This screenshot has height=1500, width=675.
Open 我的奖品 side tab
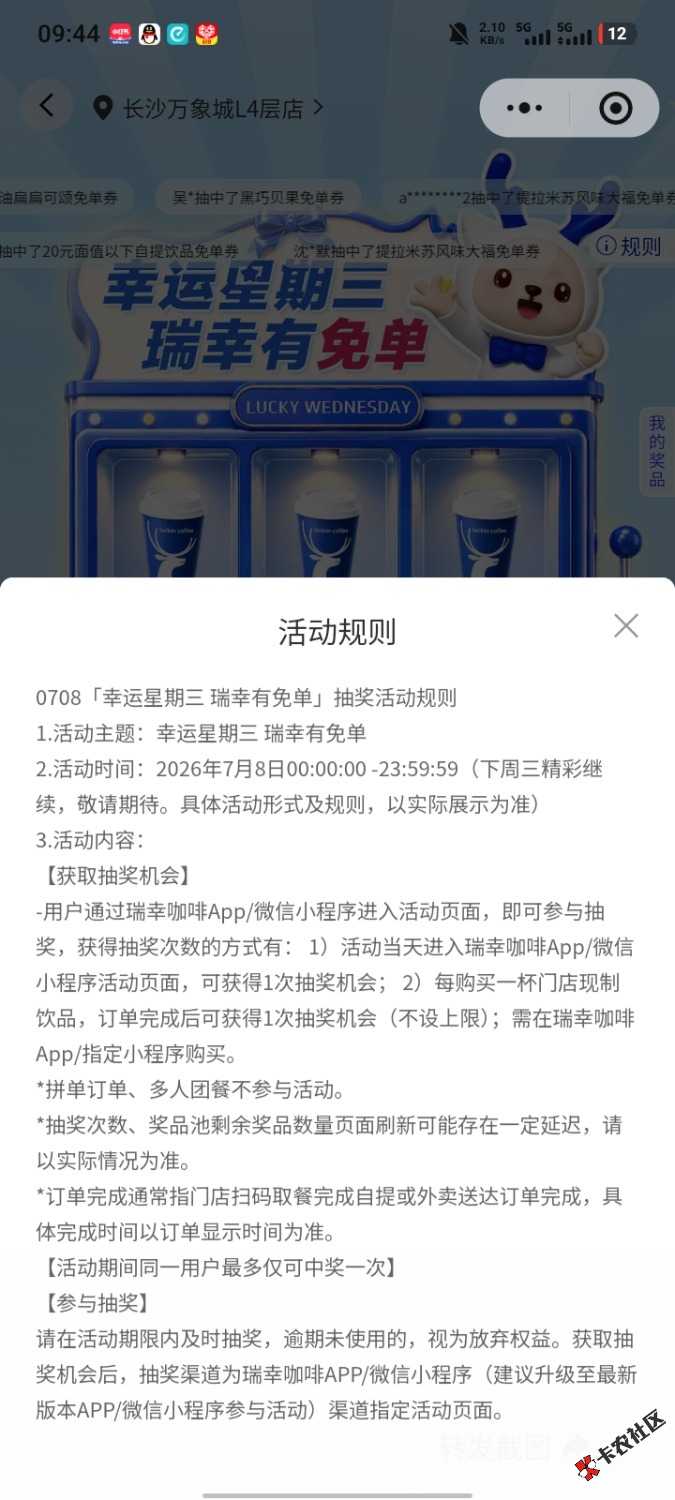(x=656, y=451)
